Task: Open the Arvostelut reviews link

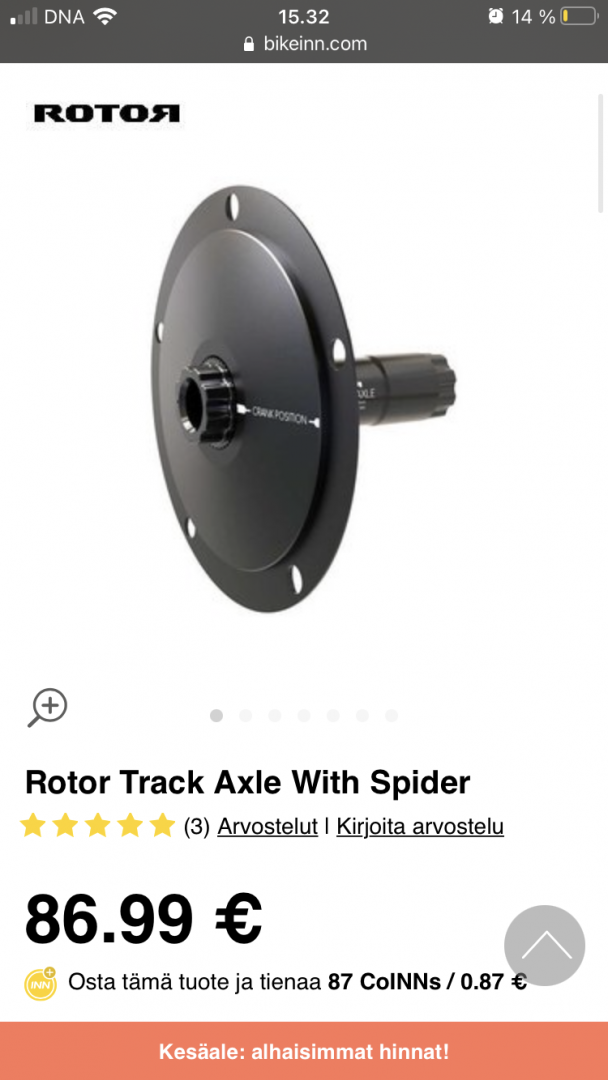Action: click(267, 826)
